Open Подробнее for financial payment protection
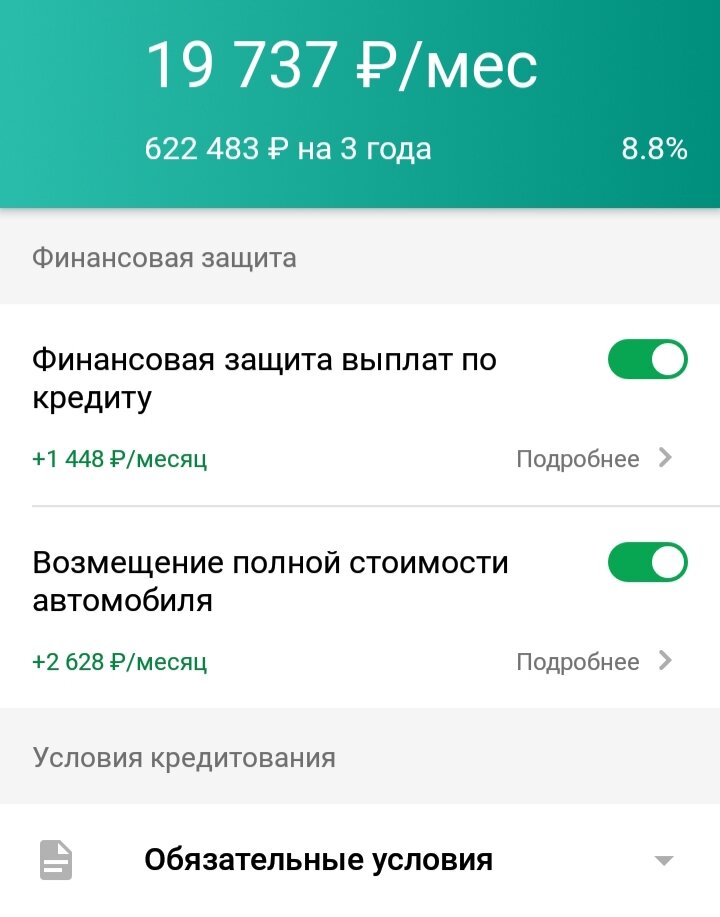Screen dimensions: 720x917 (576, 459)
